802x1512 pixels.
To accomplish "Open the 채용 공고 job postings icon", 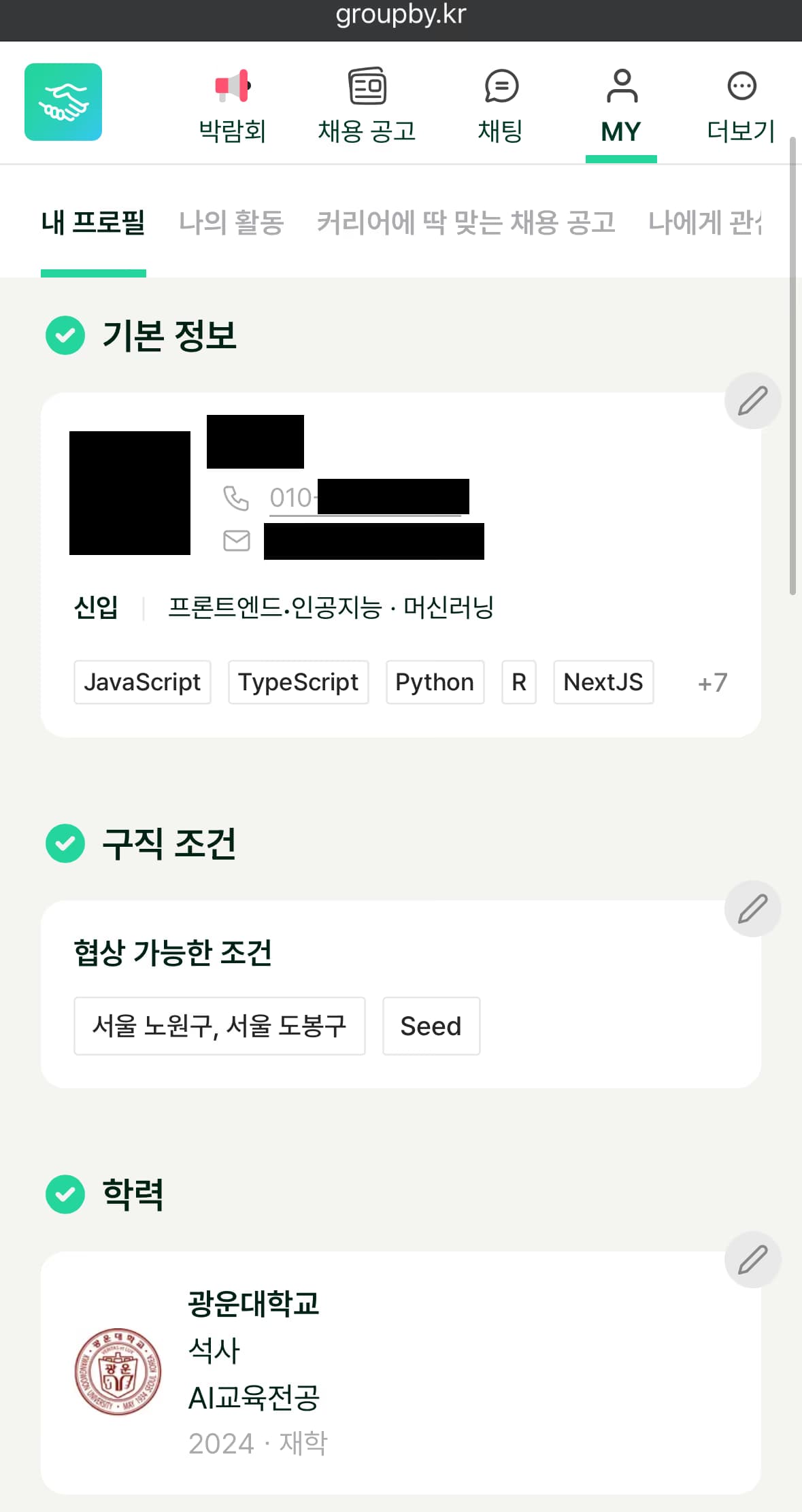I will 367,85.
